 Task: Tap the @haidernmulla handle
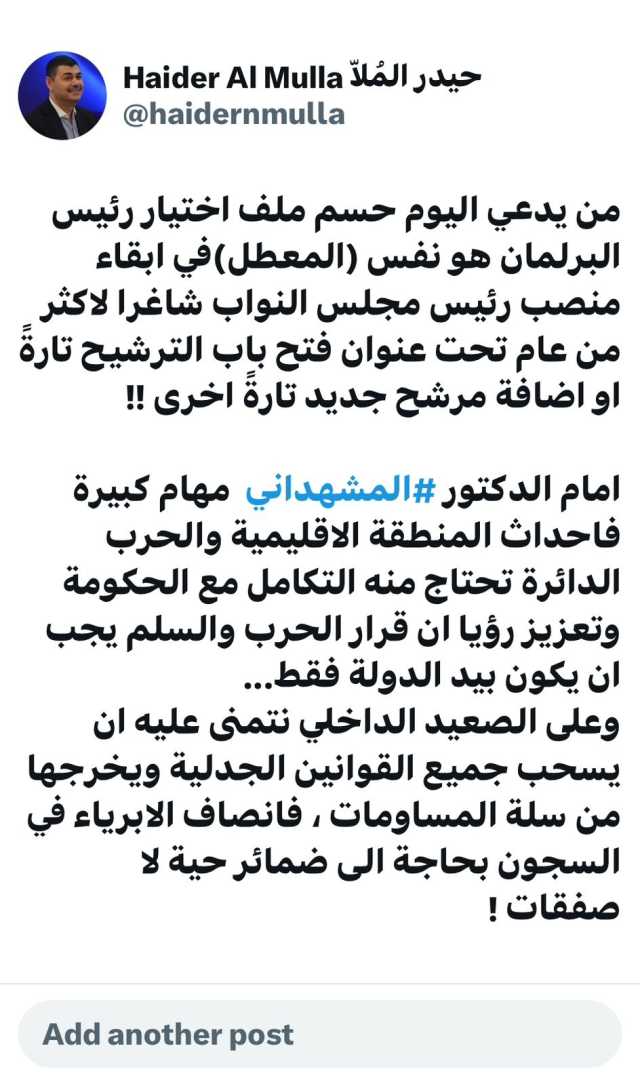click(x=234, y=114)
